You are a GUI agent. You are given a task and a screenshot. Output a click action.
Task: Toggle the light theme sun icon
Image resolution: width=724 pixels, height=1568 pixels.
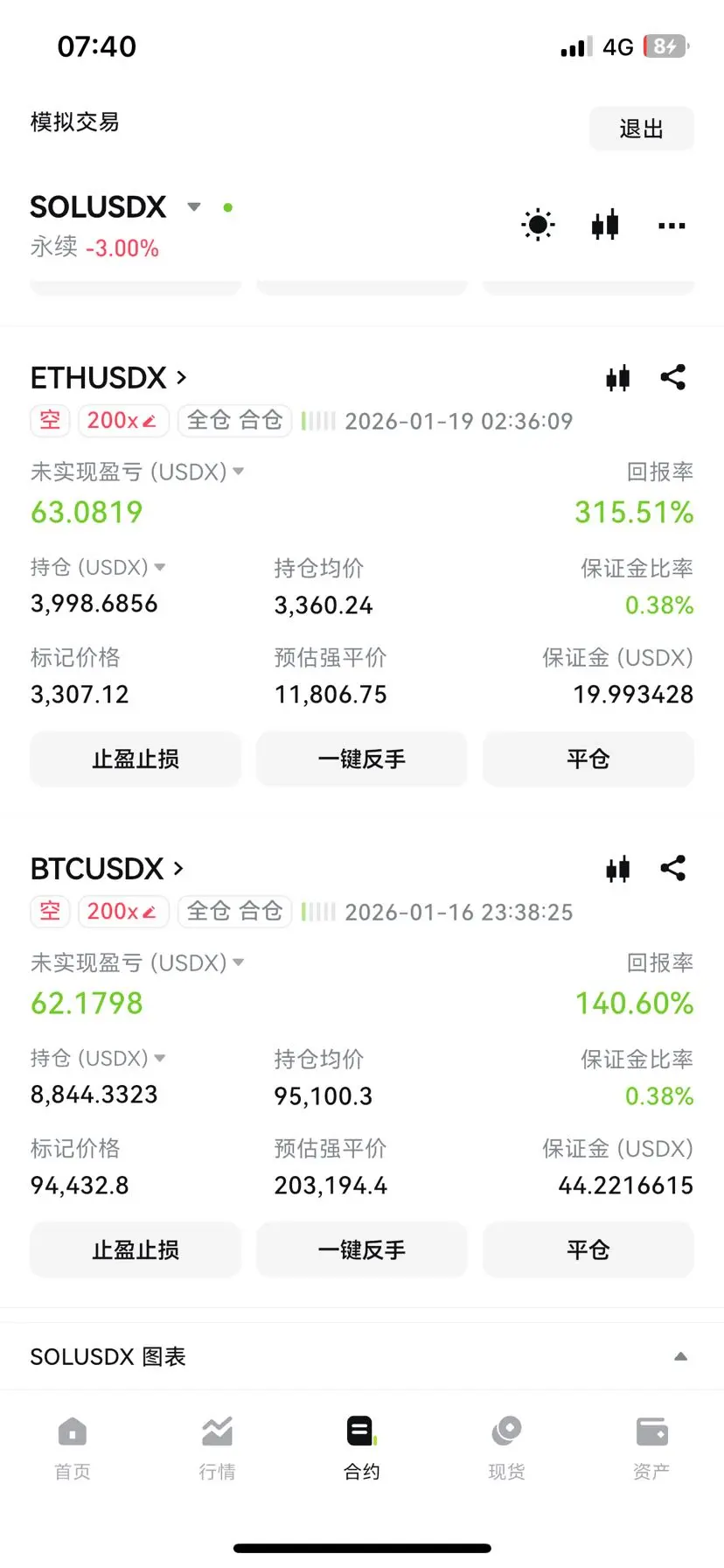(x=538, y=225)
